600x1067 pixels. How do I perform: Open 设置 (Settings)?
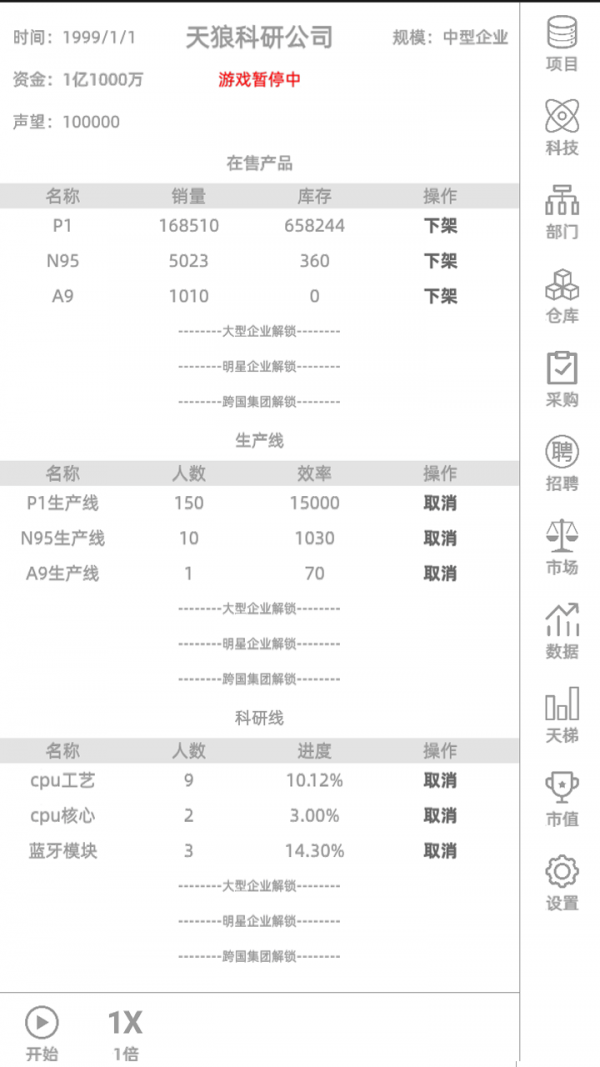point(562,883)
